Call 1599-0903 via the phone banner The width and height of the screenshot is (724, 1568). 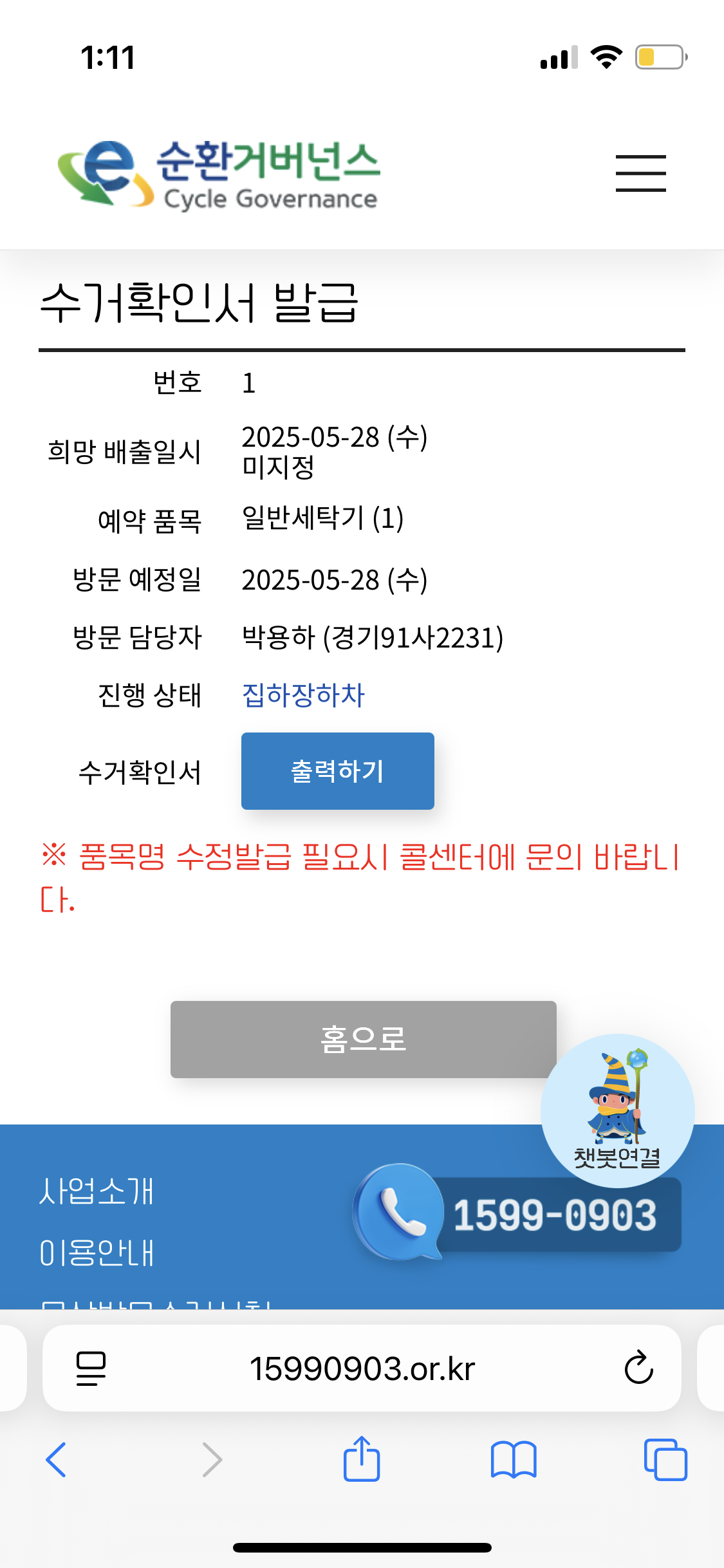coord(519,1214)
